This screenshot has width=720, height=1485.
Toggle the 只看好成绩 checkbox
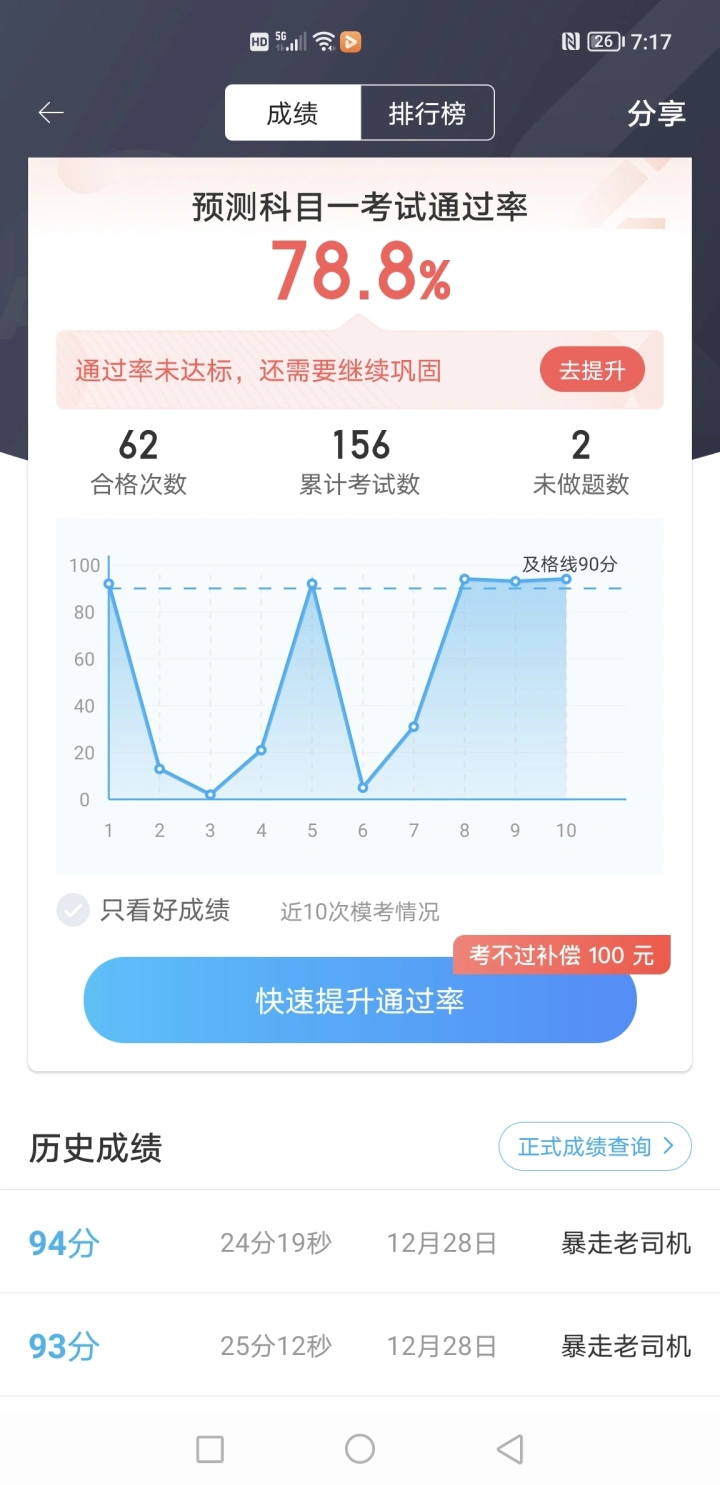(73, 910)
